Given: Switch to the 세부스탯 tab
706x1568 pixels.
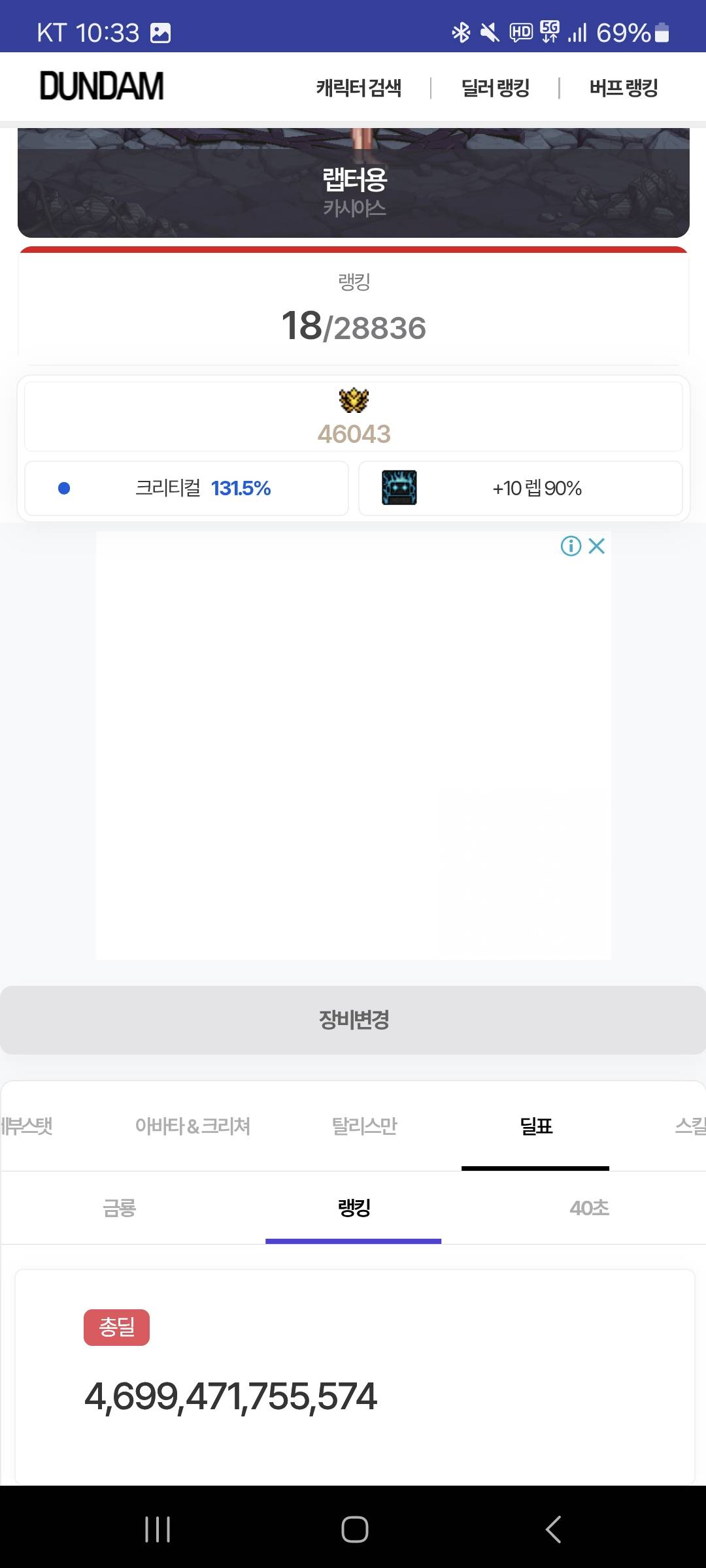Looking at the screenshot, I should (26, 1126).
